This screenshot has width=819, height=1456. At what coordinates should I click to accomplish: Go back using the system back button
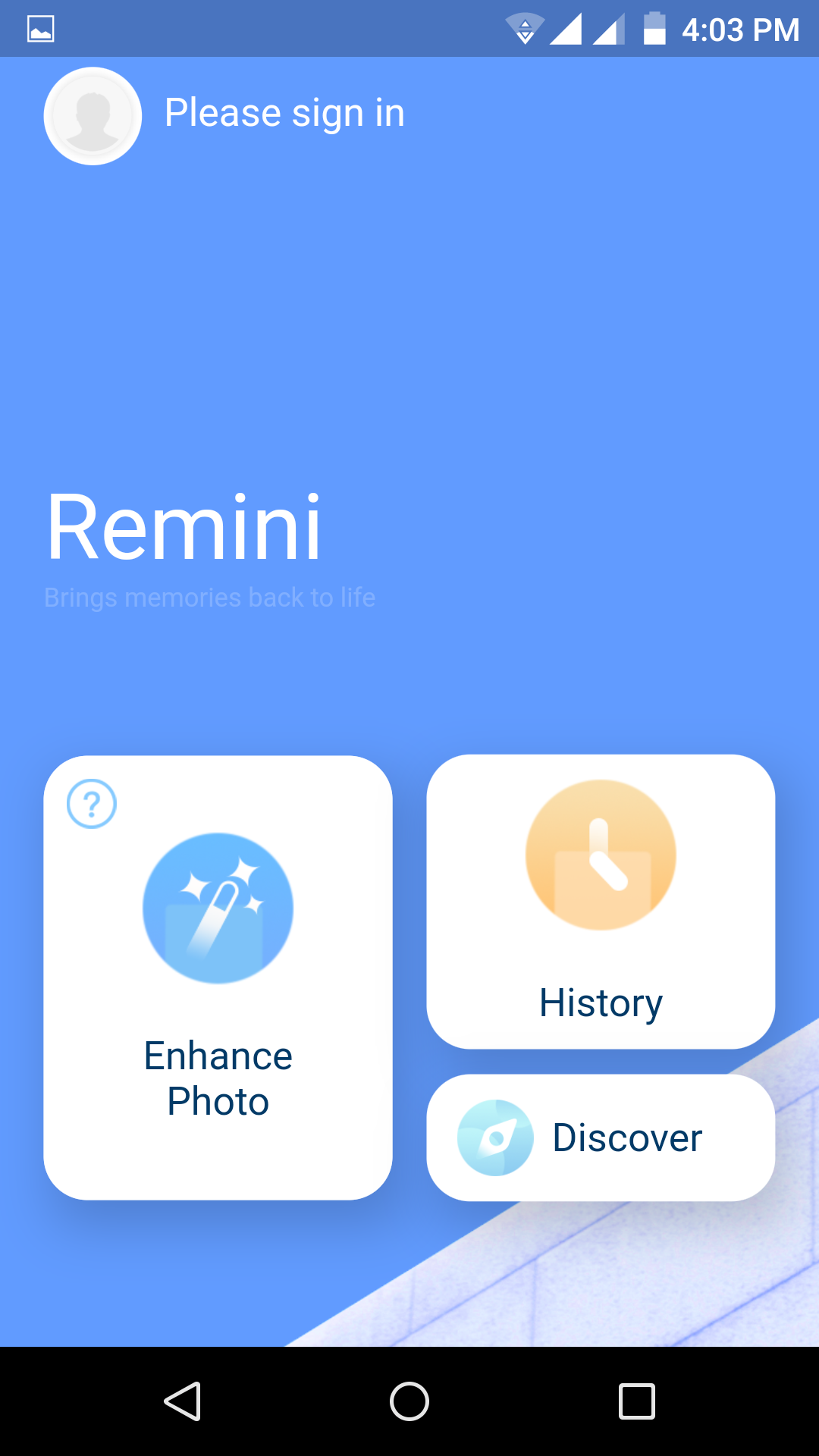(182, 1401)
